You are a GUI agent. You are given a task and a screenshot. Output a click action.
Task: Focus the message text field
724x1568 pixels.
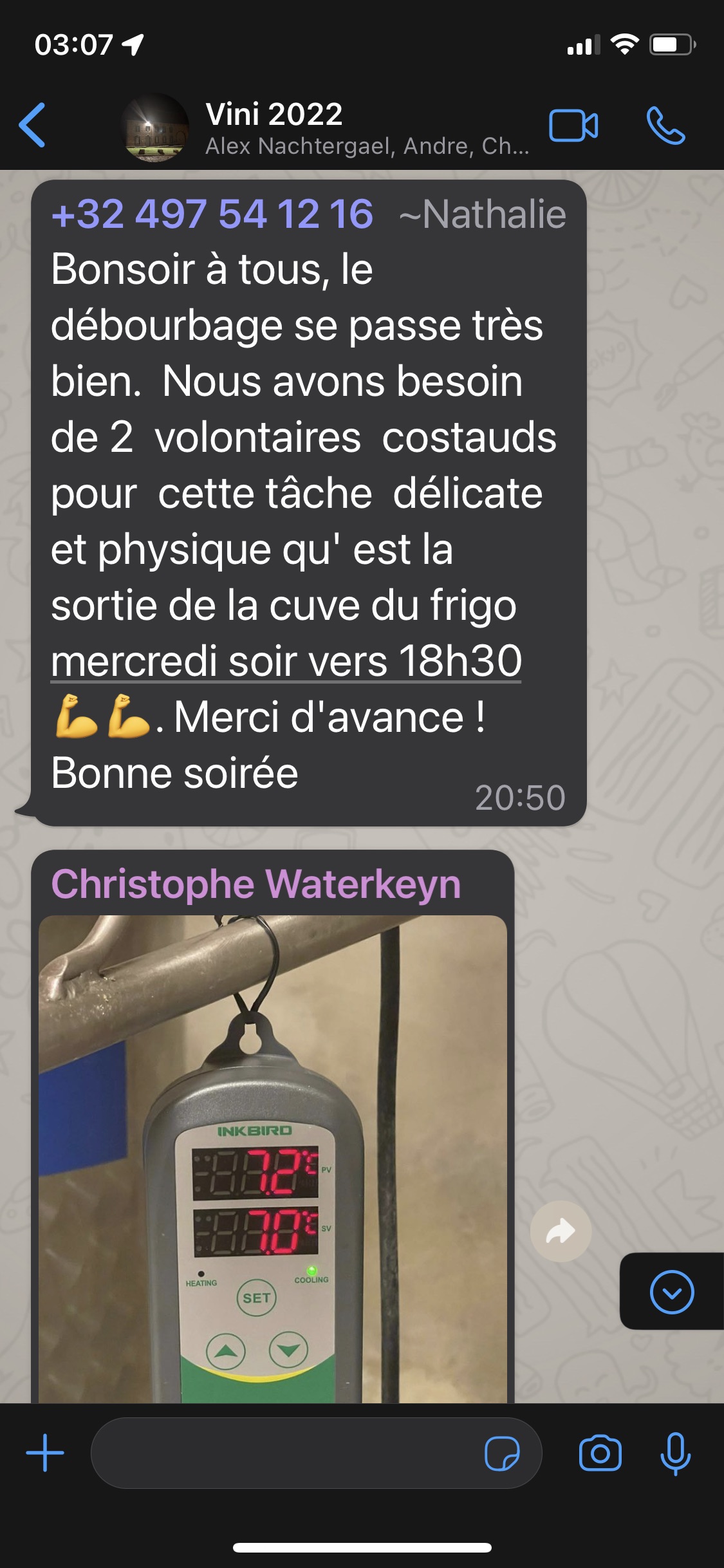click(283, 1453)
